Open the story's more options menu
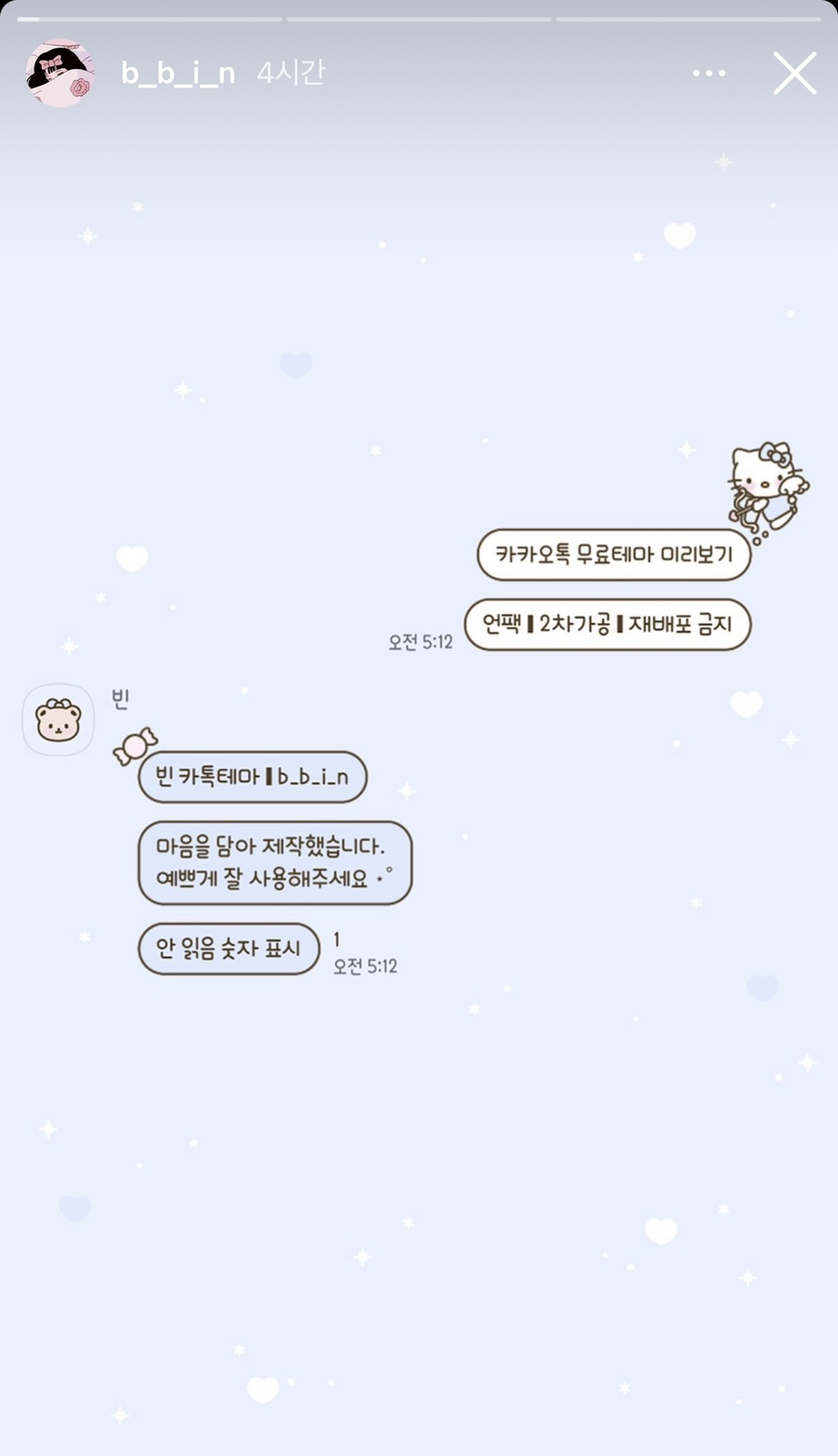 pos(709,74)
